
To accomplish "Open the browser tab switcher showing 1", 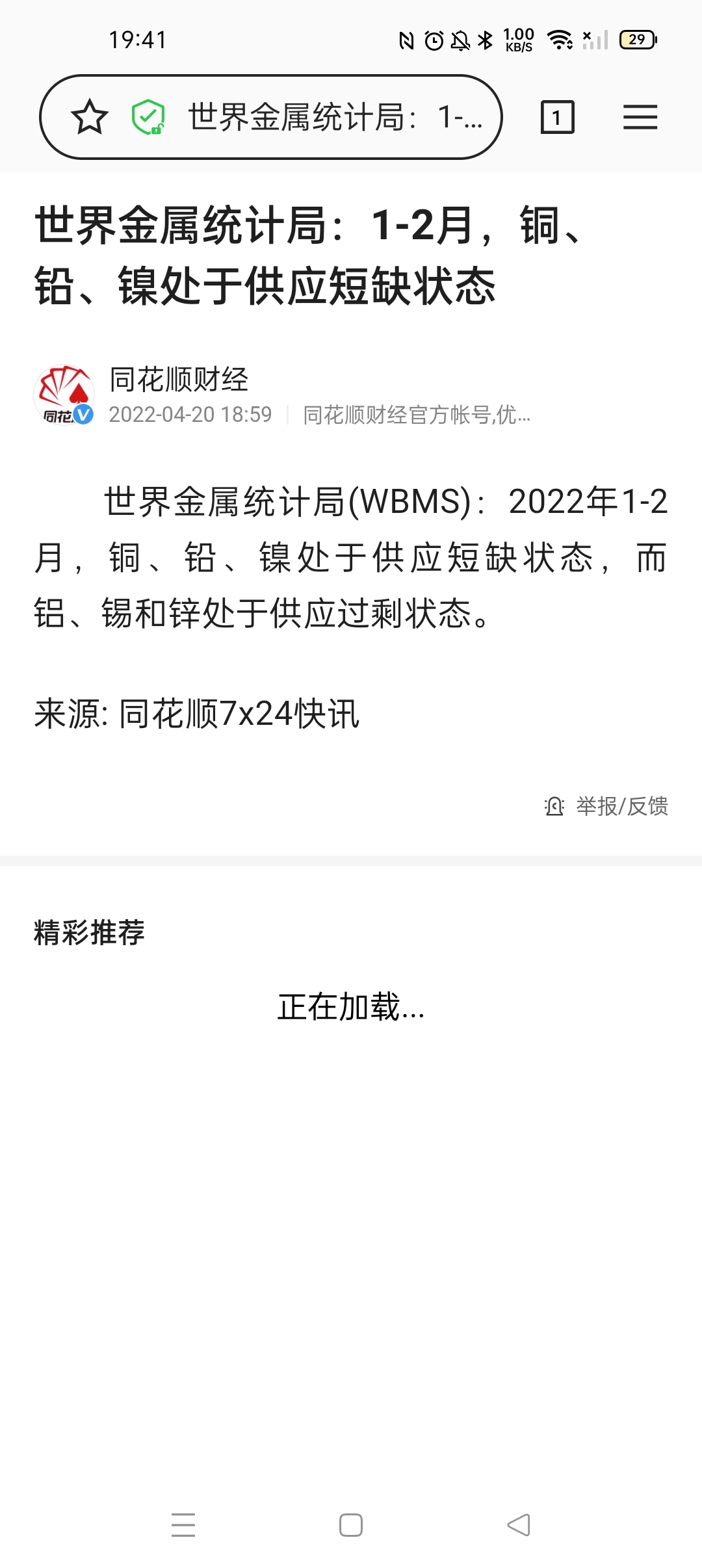I will pos(558,117).
